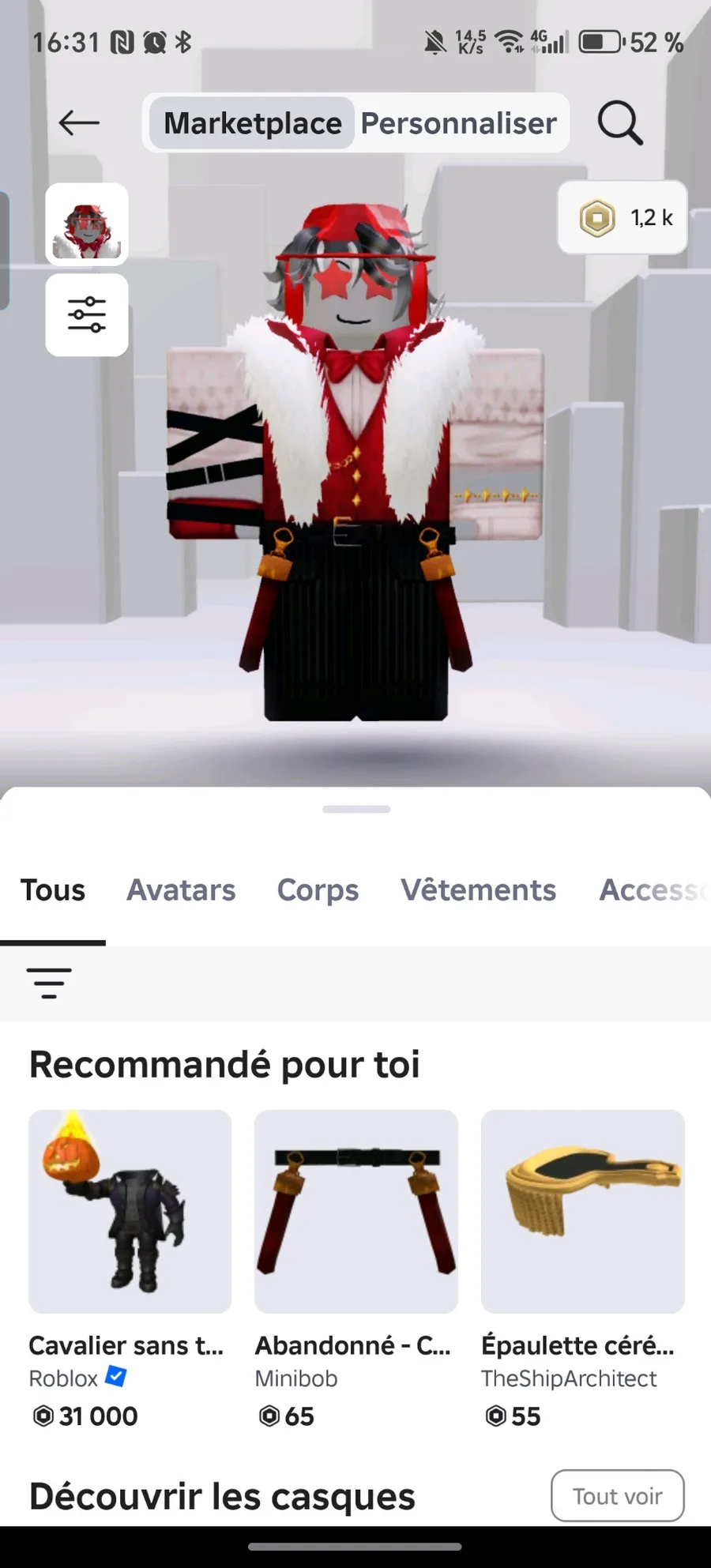
Task: View the Épaulette item by TheShipArchitect
Action: point(582,1213)
